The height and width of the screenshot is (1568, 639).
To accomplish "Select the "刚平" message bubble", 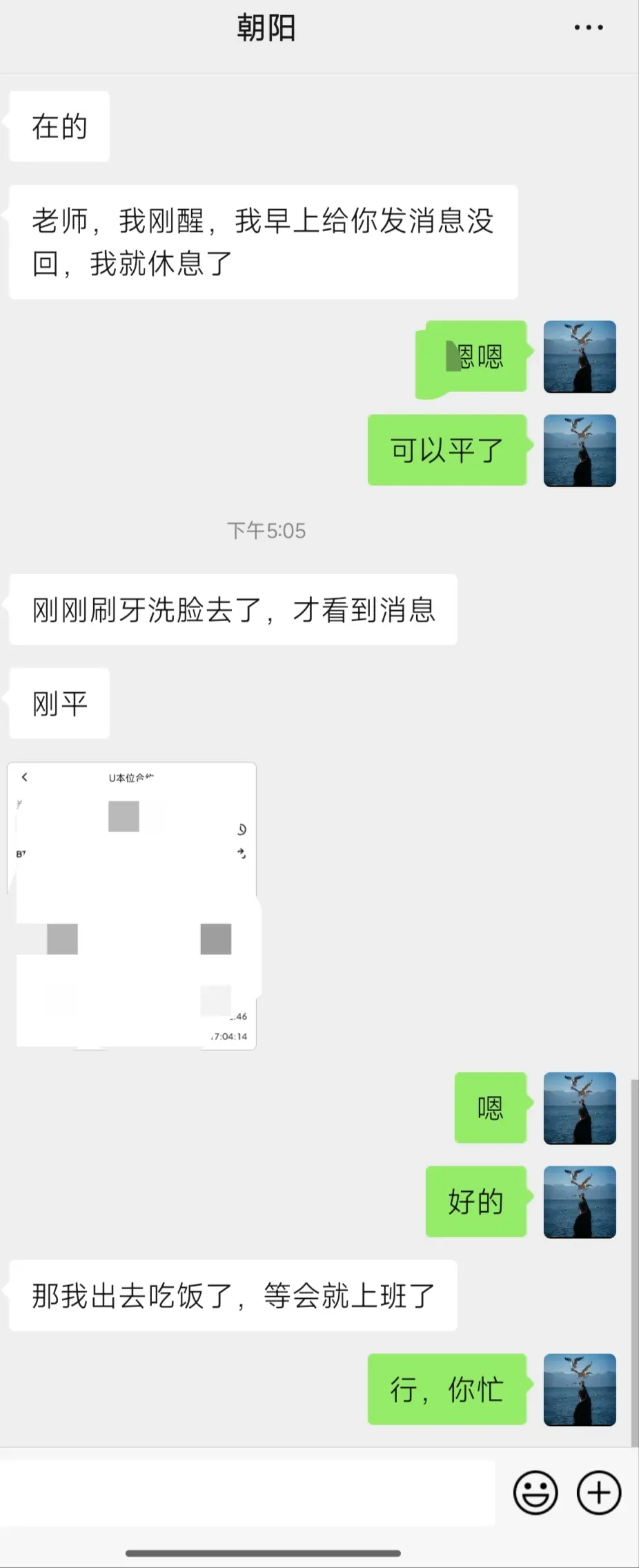I will [x=59, y=703].
